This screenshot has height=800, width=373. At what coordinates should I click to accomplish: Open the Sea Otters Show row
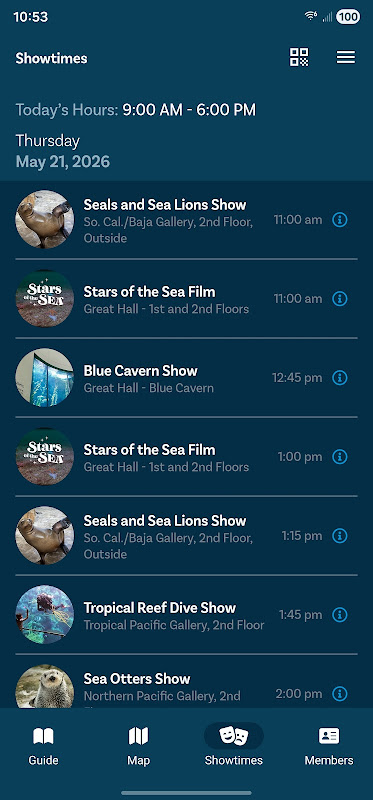pyautogui.click(x=186, y=682)
